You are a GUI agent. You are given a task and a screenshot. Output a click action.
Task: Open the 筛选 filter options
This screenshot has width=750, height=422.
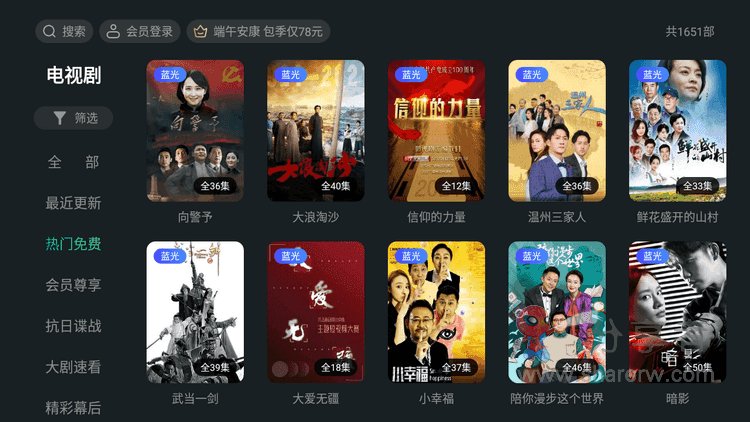pyautogui.click(x=73, y=118)
